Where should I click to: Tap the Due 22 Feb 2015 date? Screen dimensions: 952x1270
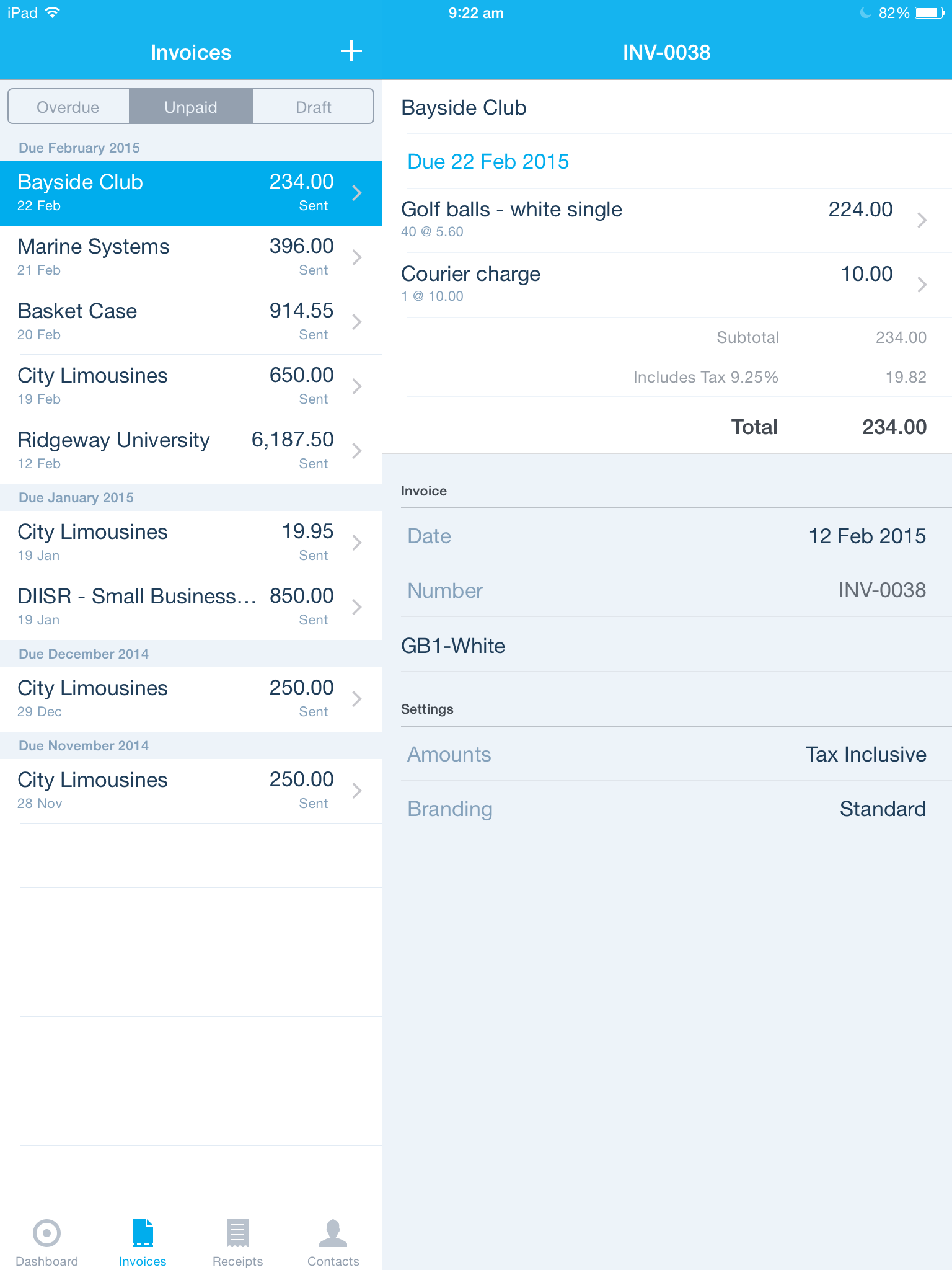(x=488, y=161)
